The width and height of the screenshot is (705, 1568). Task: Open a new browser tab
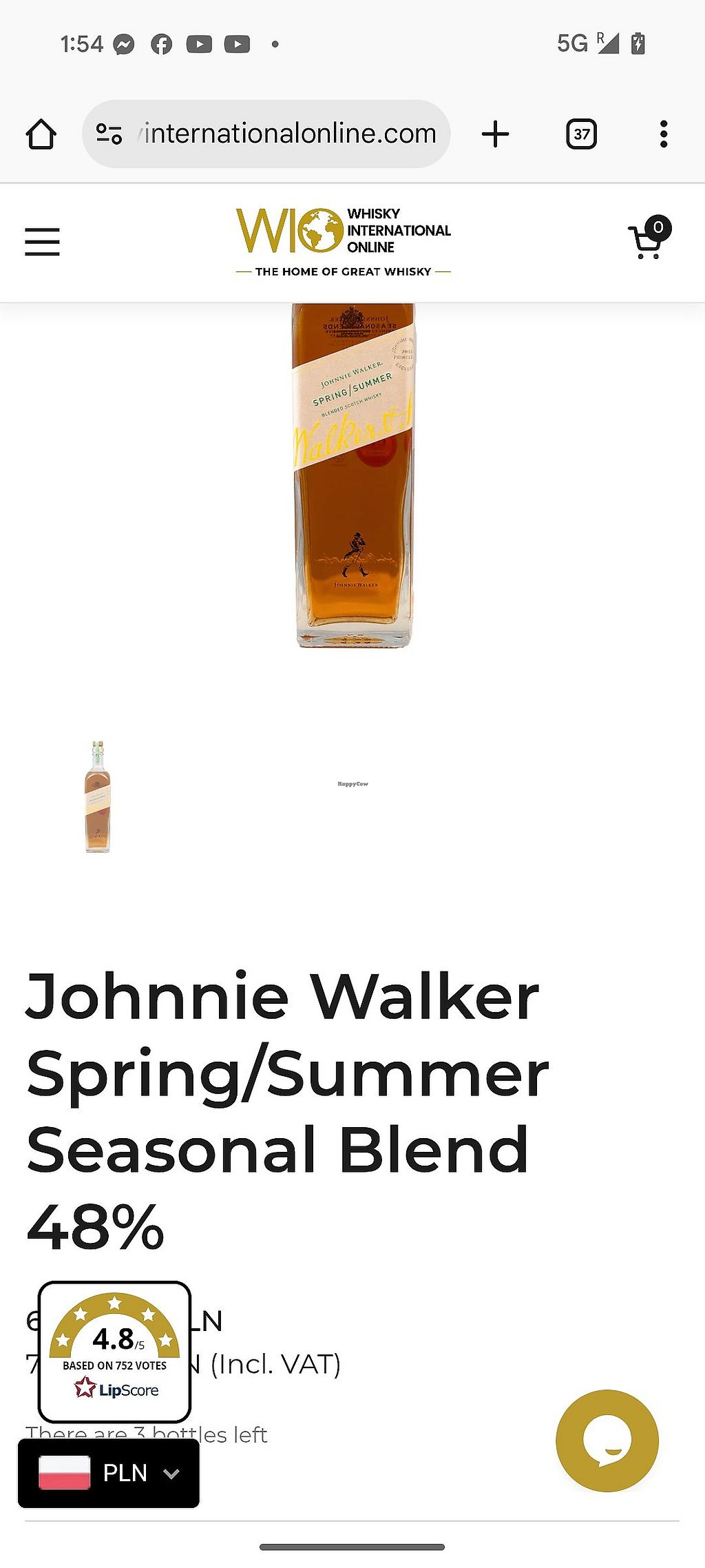tap(495, 134)
